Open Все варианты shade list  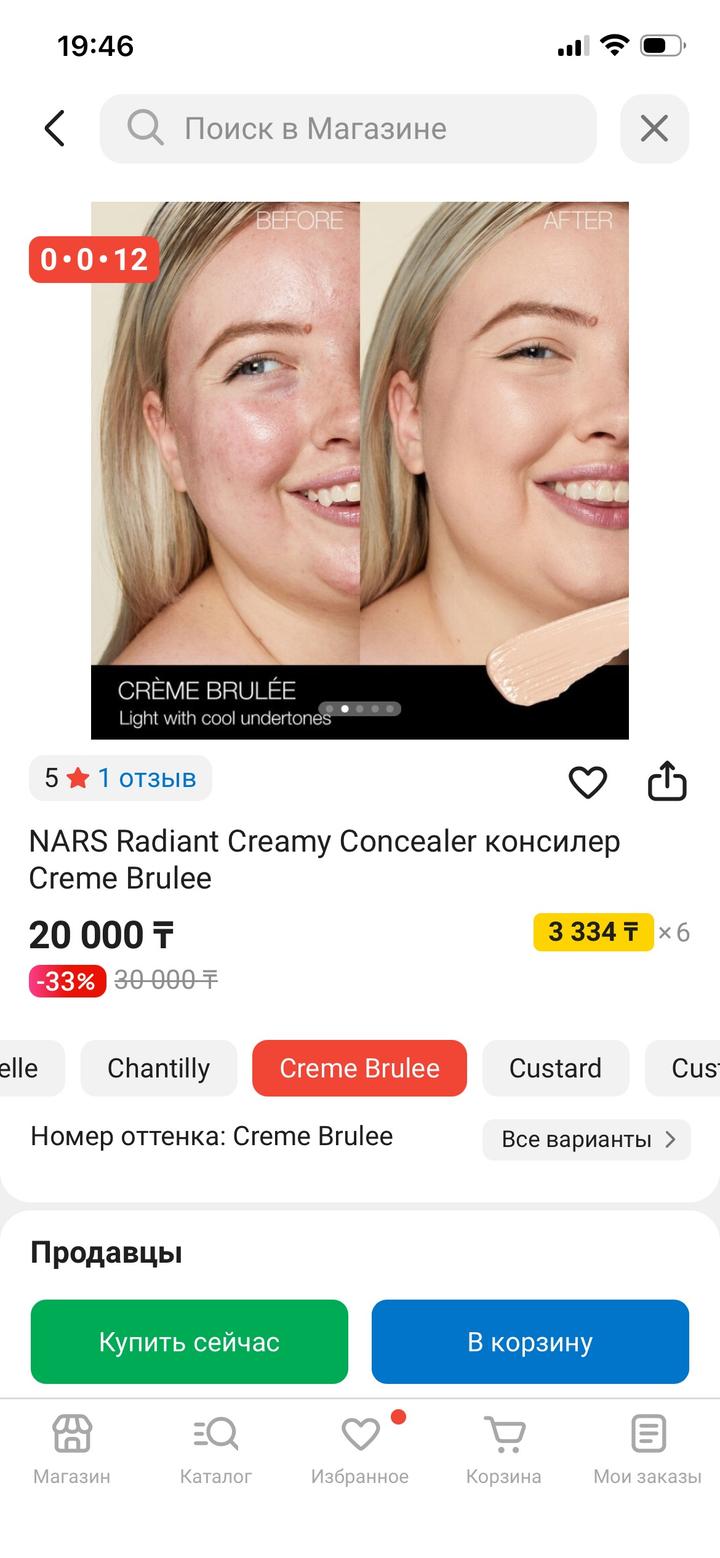pyautogui.click(x=586, y=1139)
